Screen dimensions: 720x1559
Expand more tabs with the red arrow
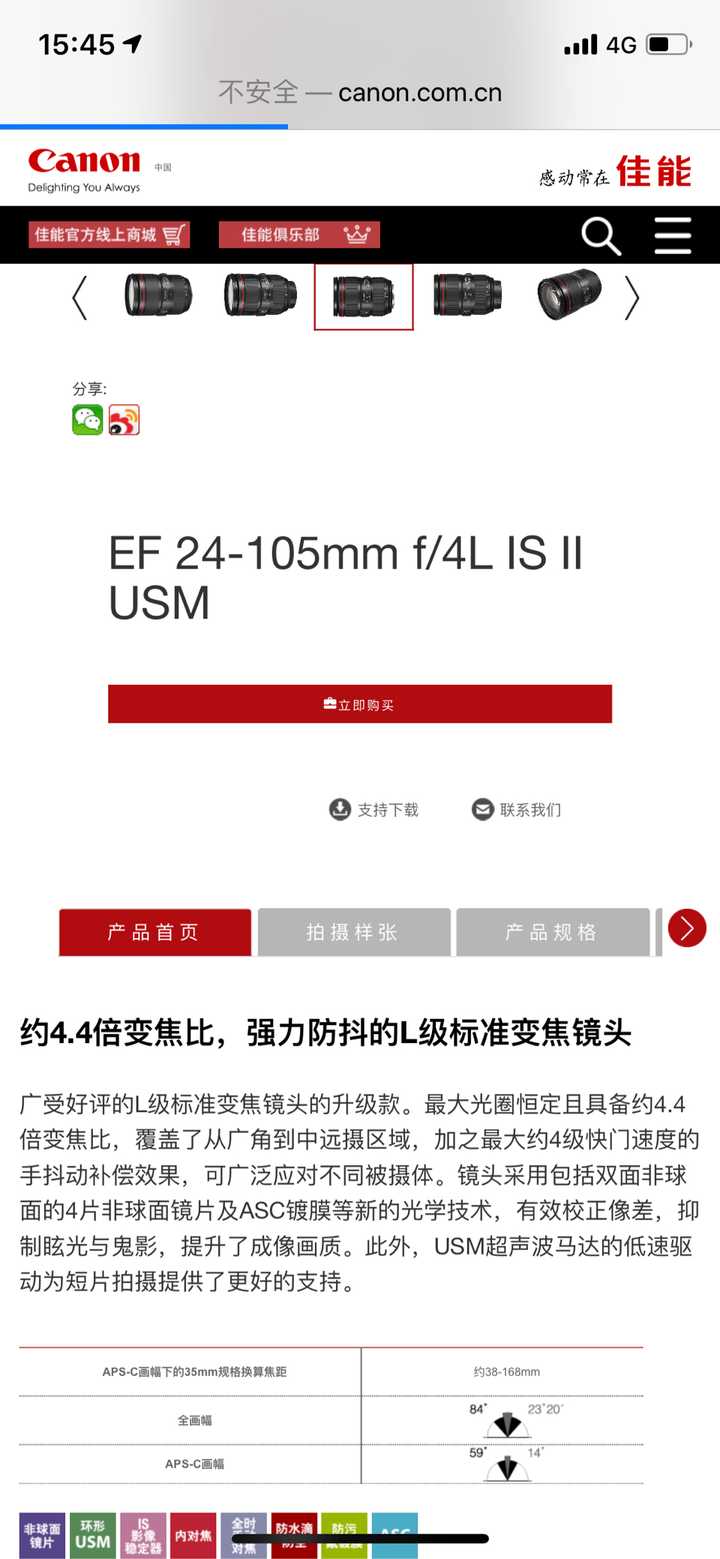coord(686,928)
